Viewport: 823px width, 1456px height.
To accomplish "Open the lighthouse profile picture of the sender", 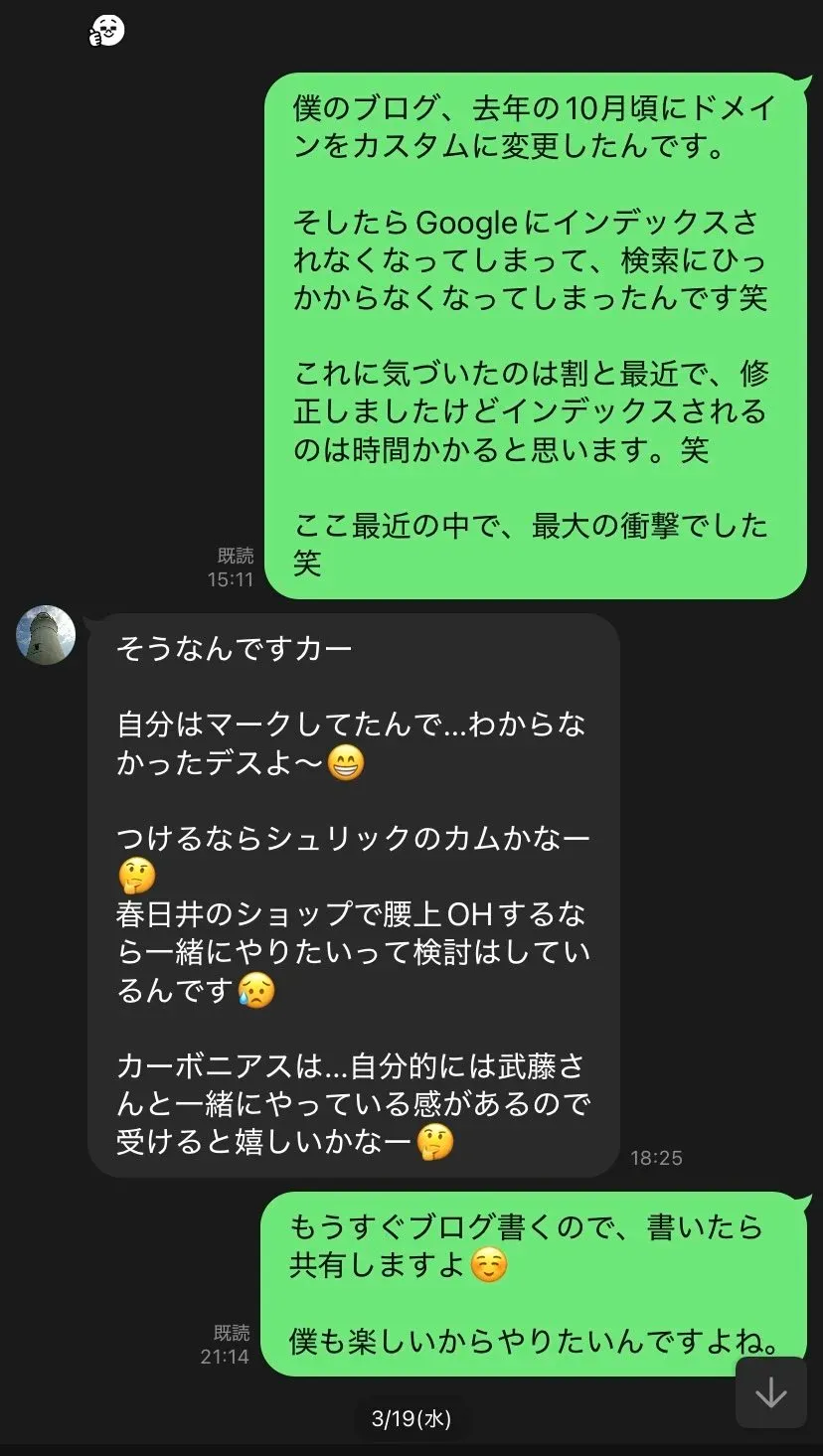I will pos(46,635).
